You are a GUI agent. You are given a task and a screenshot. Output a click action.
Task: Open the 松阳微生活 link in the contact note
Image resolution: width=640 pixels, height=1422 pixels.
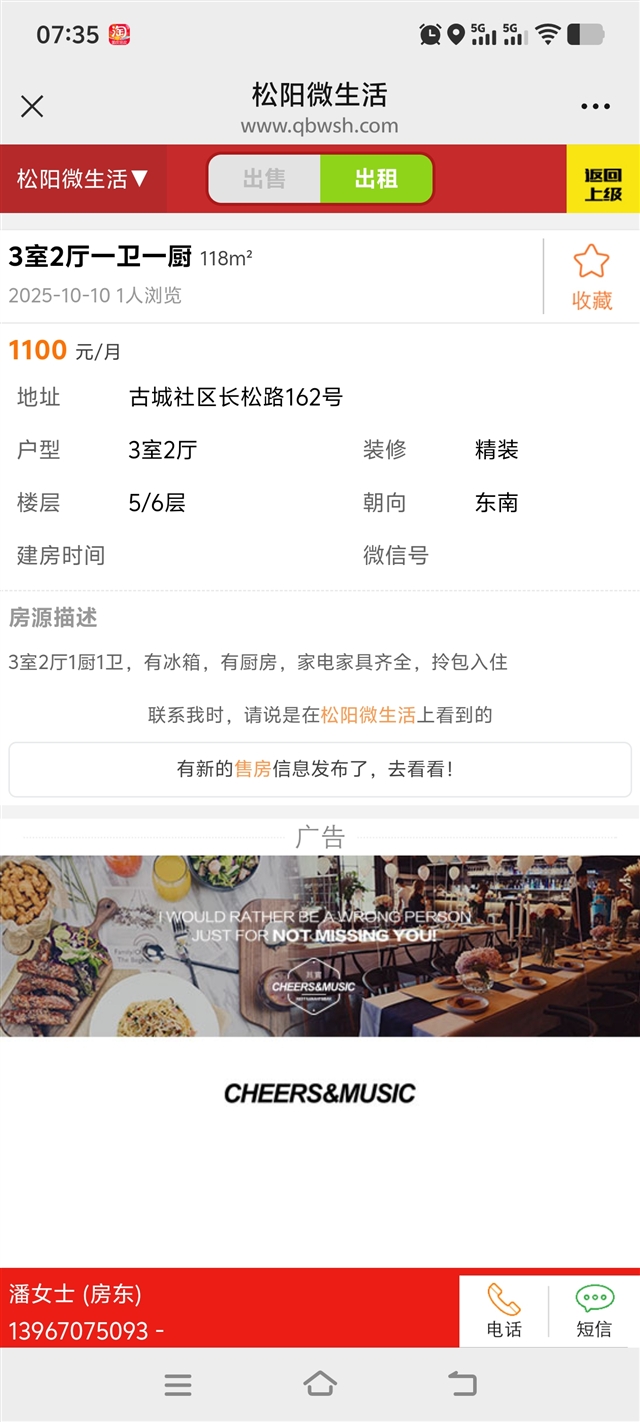click(368, 715)
